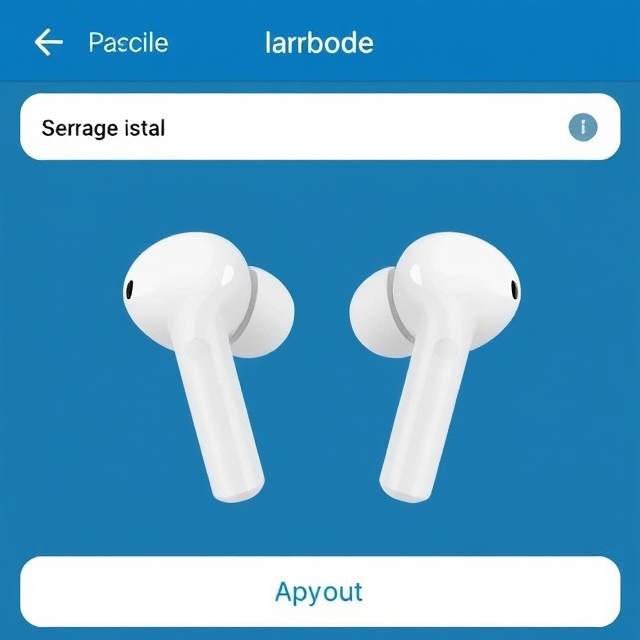Tap the back arrow
Viewport: 640px width, 640px height.
48,42
